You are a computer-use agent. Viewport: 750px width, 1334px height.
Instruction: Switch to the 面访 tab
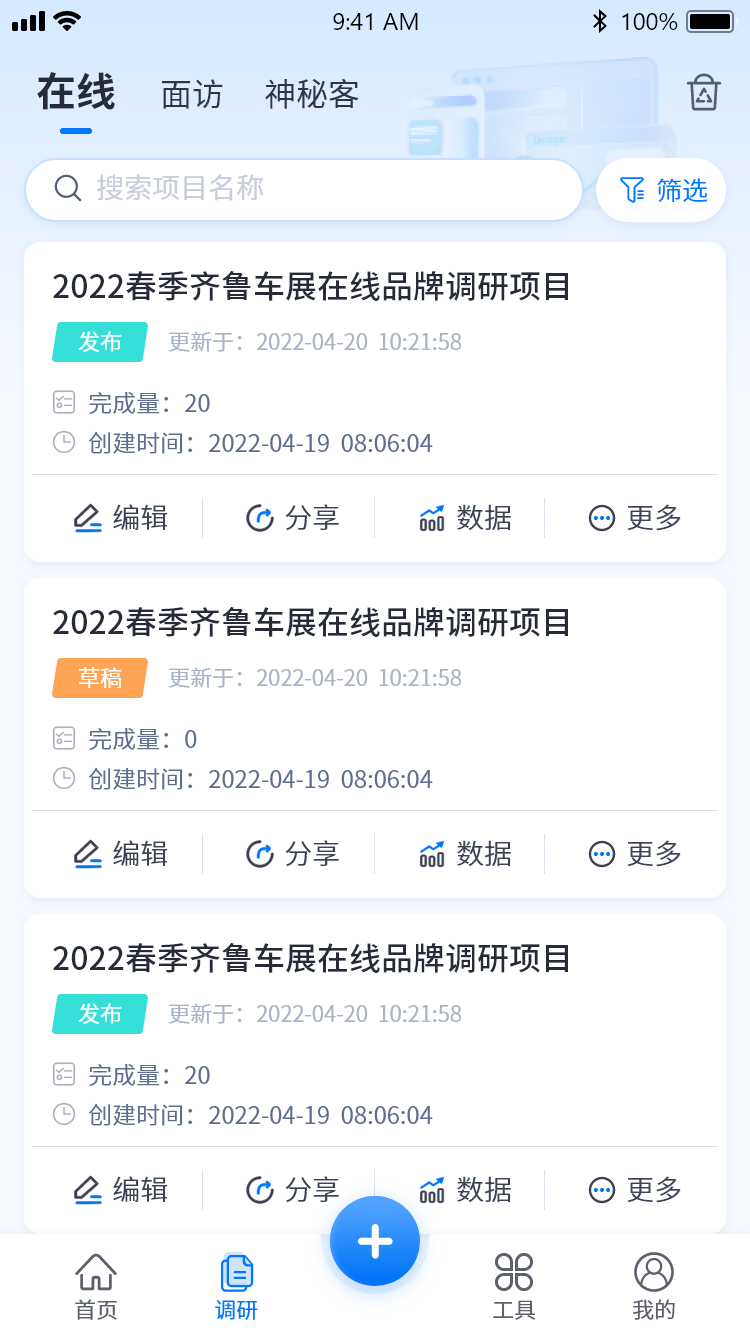(190, 95)
